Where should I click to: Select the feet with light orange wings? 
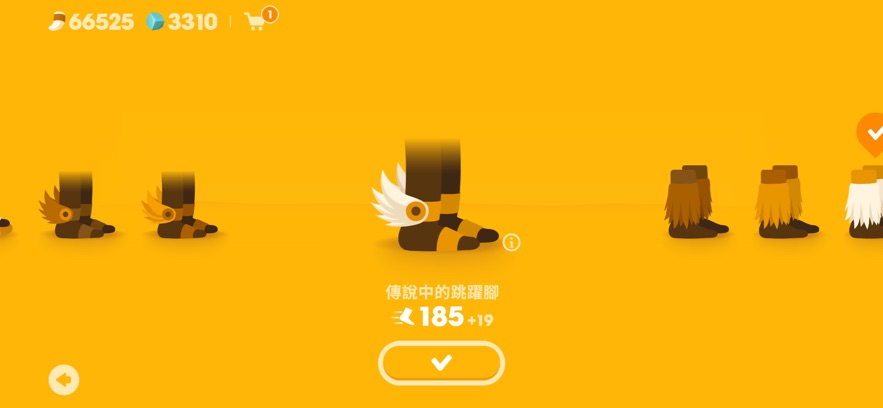pos(178,206)
